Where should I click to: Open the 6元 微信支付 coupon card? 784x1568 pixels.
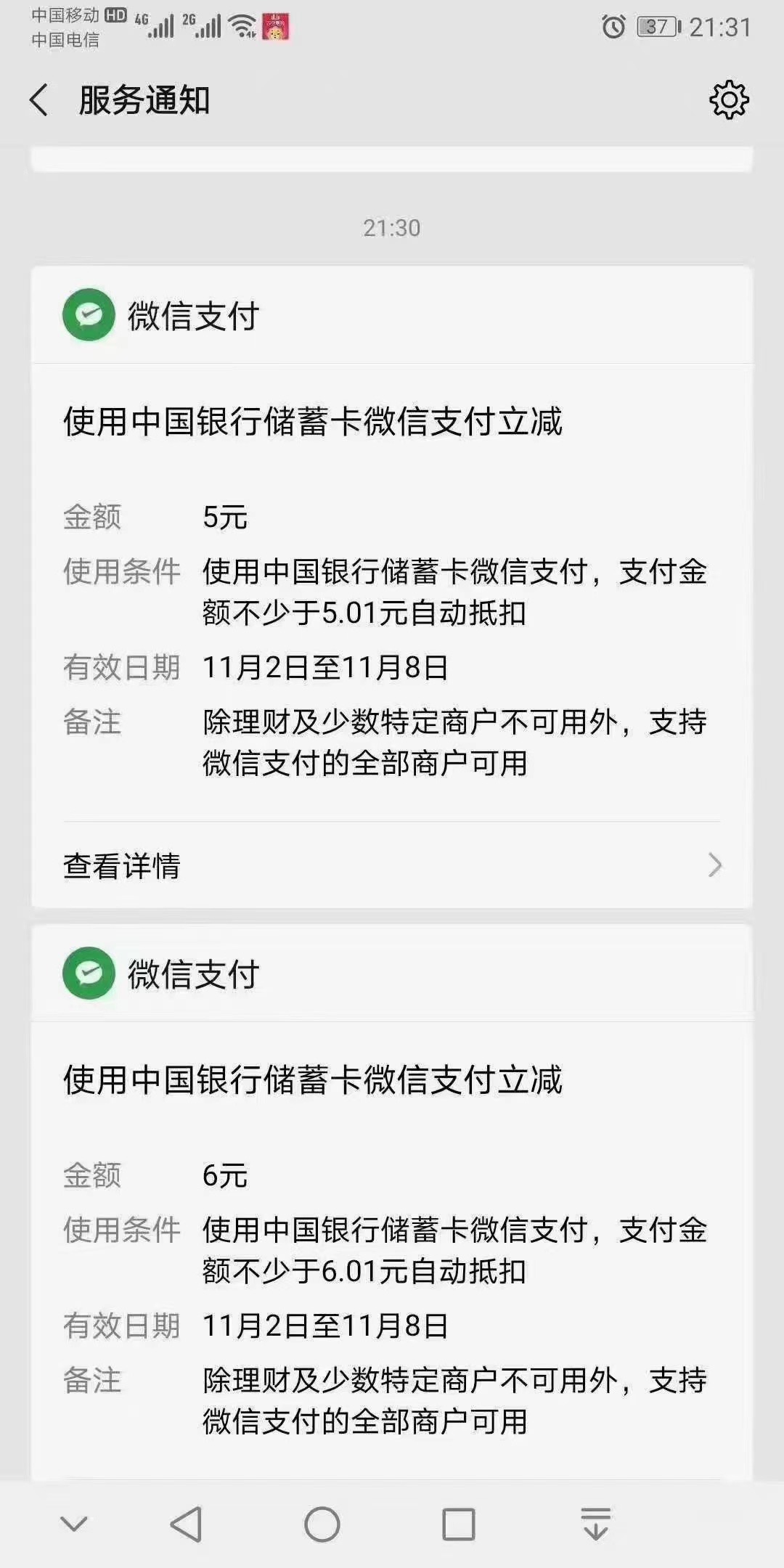point(391,1234)
